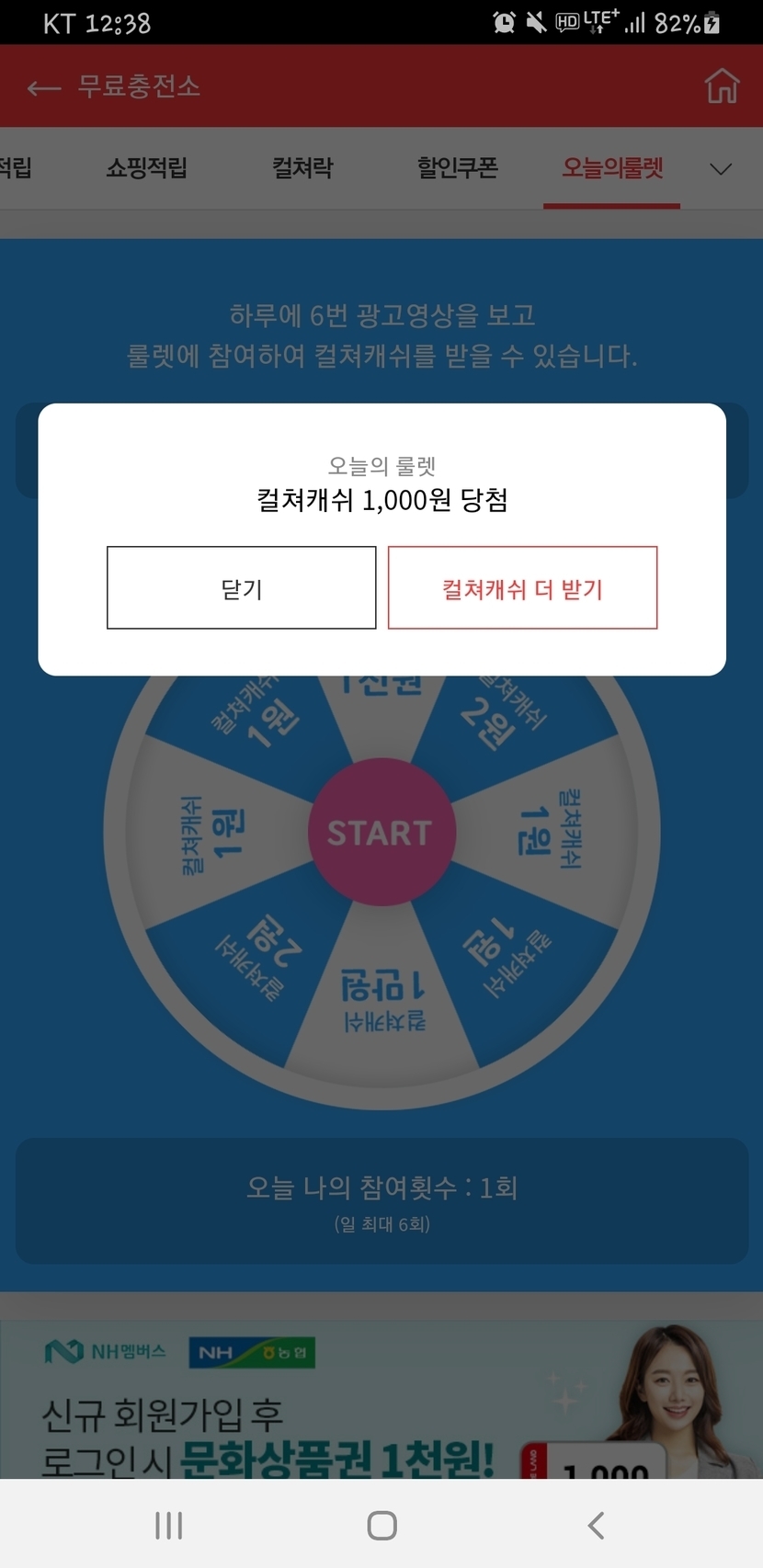The width and height of the screenshot is (763, 1568).
Task: Tap 컬쳐캐쉬 더 받기 to earn more
Action: pyautogui.click(x=522, y=588)
